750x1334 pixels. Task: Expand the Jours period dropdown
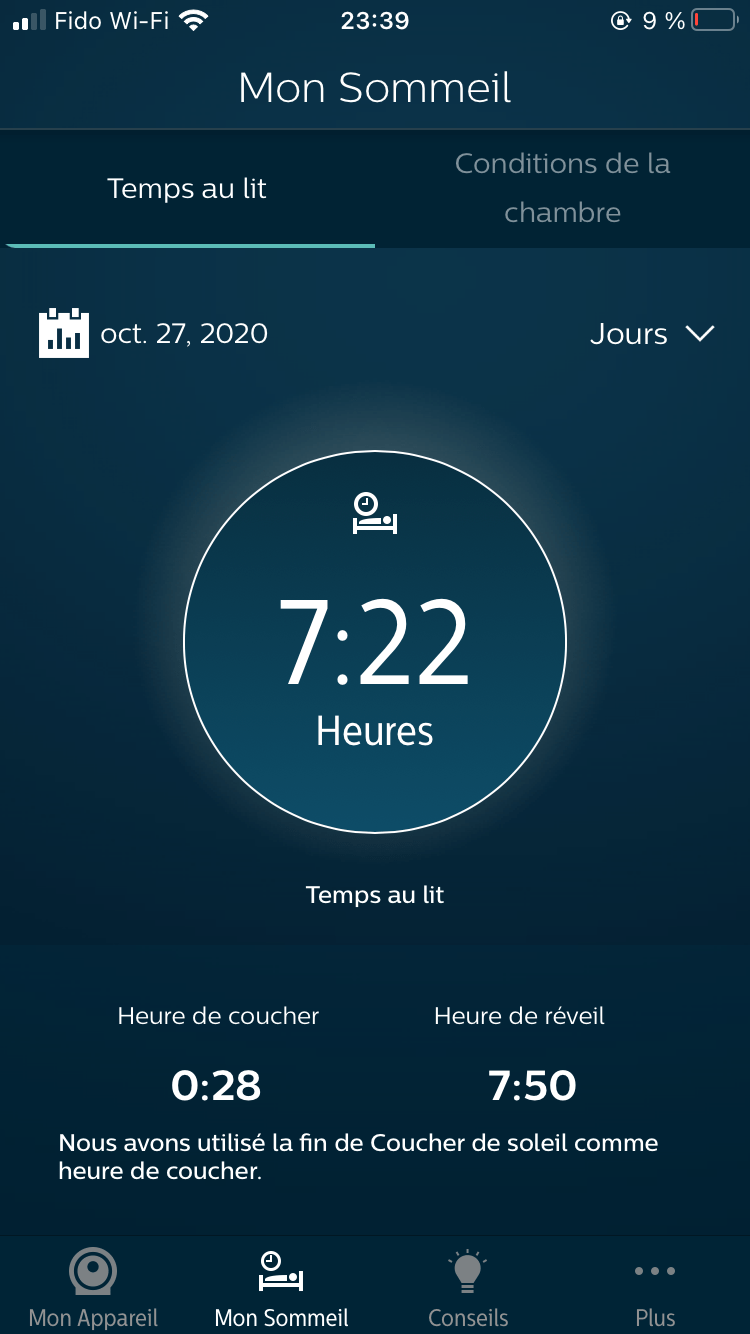[652, 334]
